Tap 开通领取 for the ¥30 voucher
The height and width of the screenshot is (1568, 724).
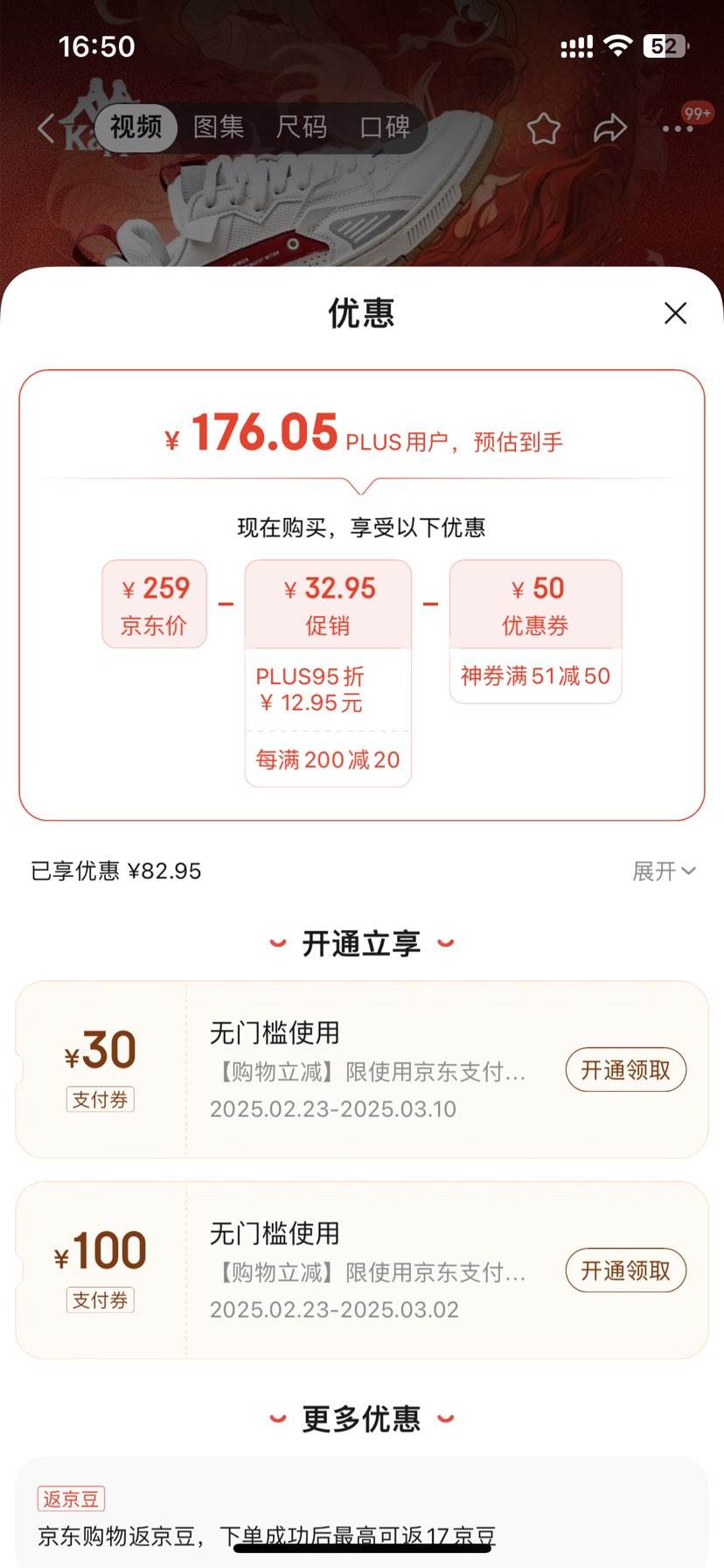(x=626, y=1069)
